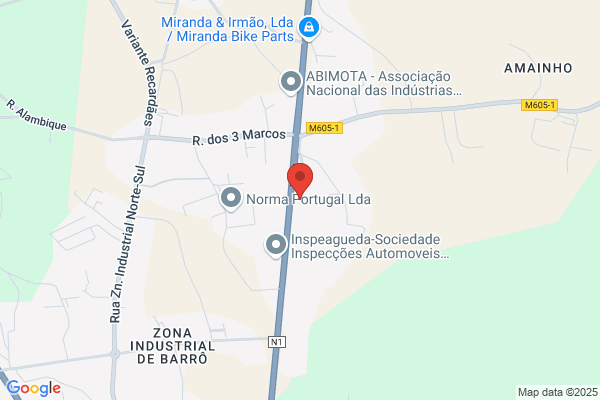
Task: Open the Miranda & Irmão Bike Parts marker
Action: tap(309, 28)
